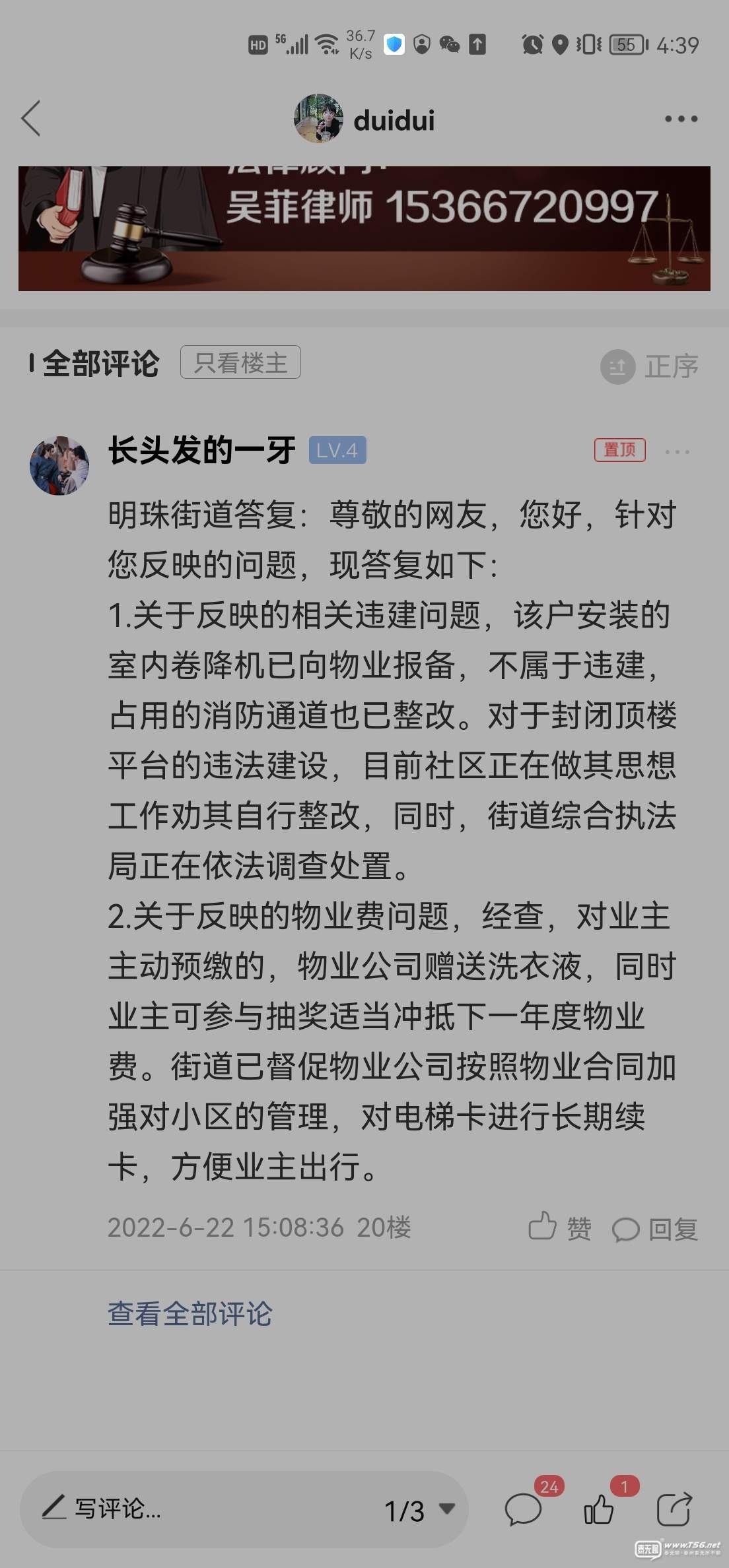Open more options for 长头发的一牙's comment
This screenshot has height=1568, width=729.
pos(677,452)
